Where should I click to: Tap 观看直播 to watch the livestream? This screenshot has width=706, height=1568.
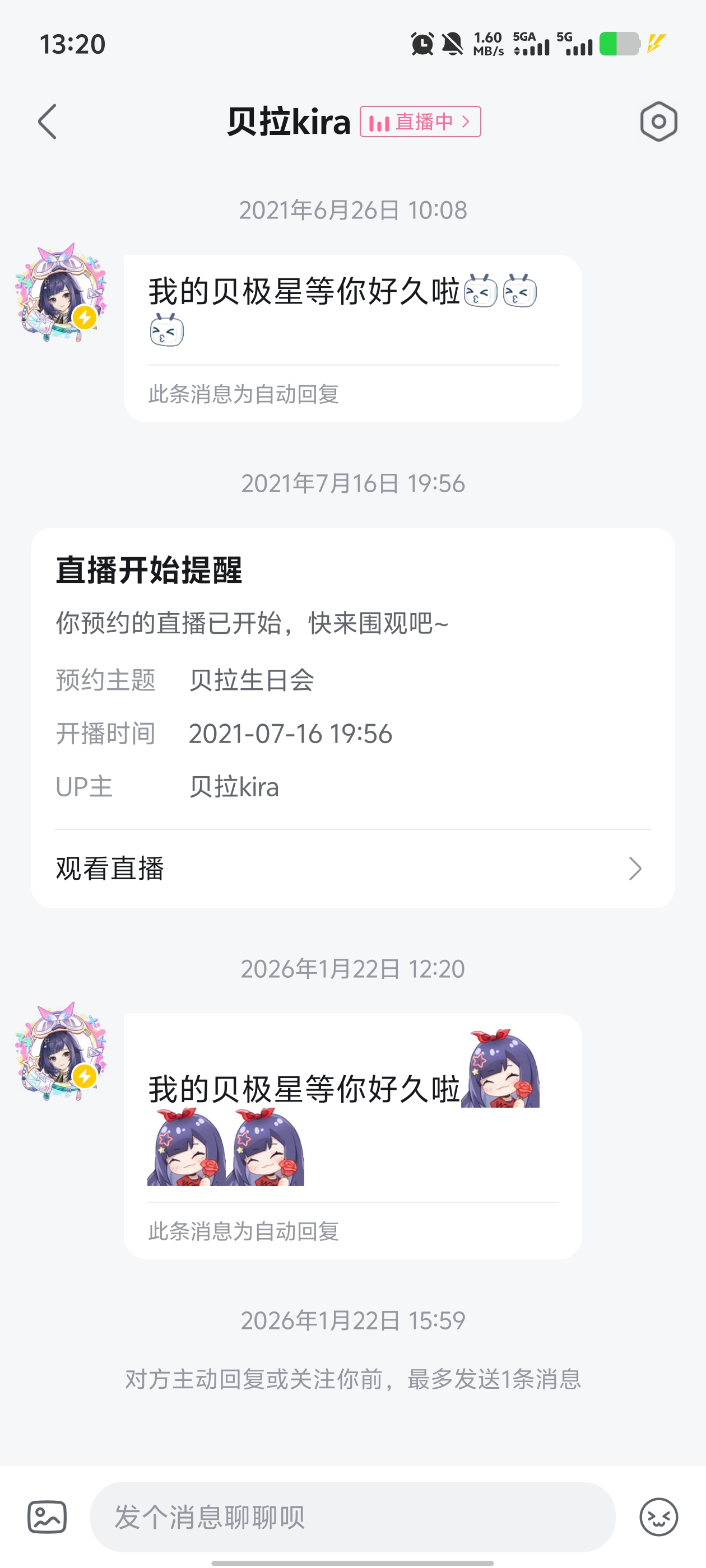click(x=352, y=868)
